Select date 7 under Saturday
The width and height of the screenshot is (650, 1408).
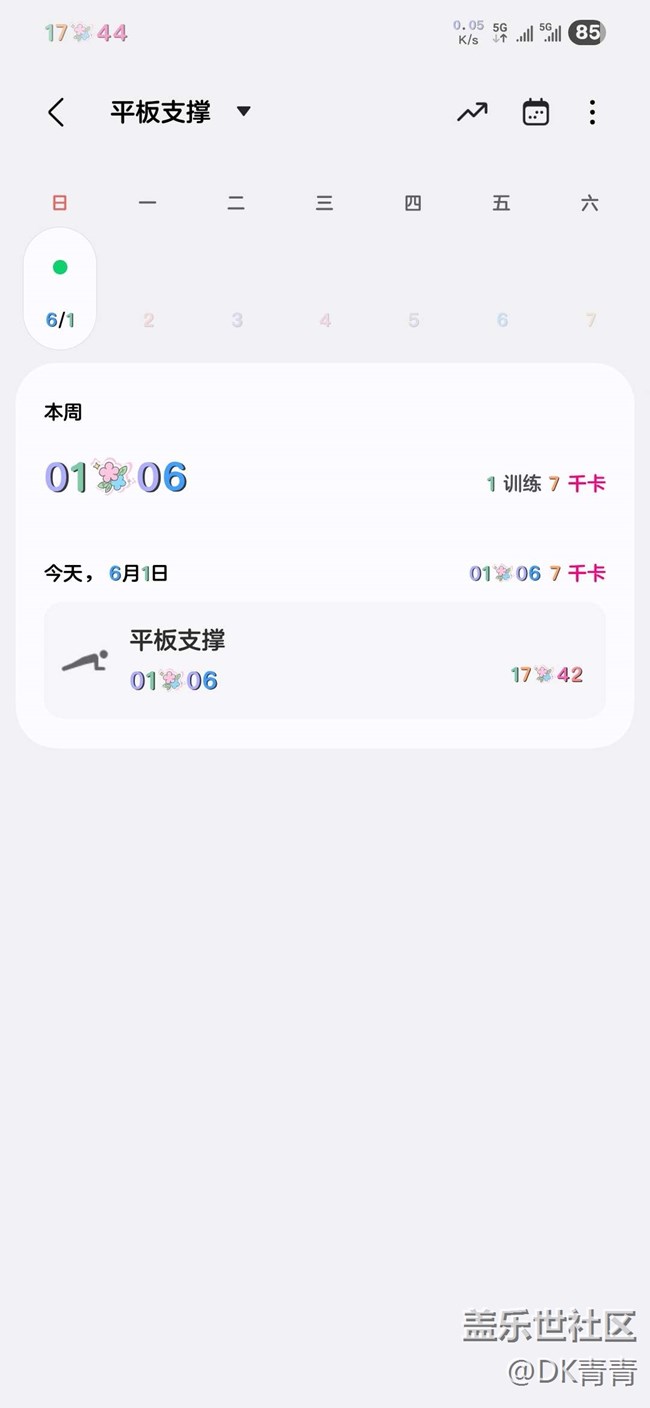pos(590,320)
